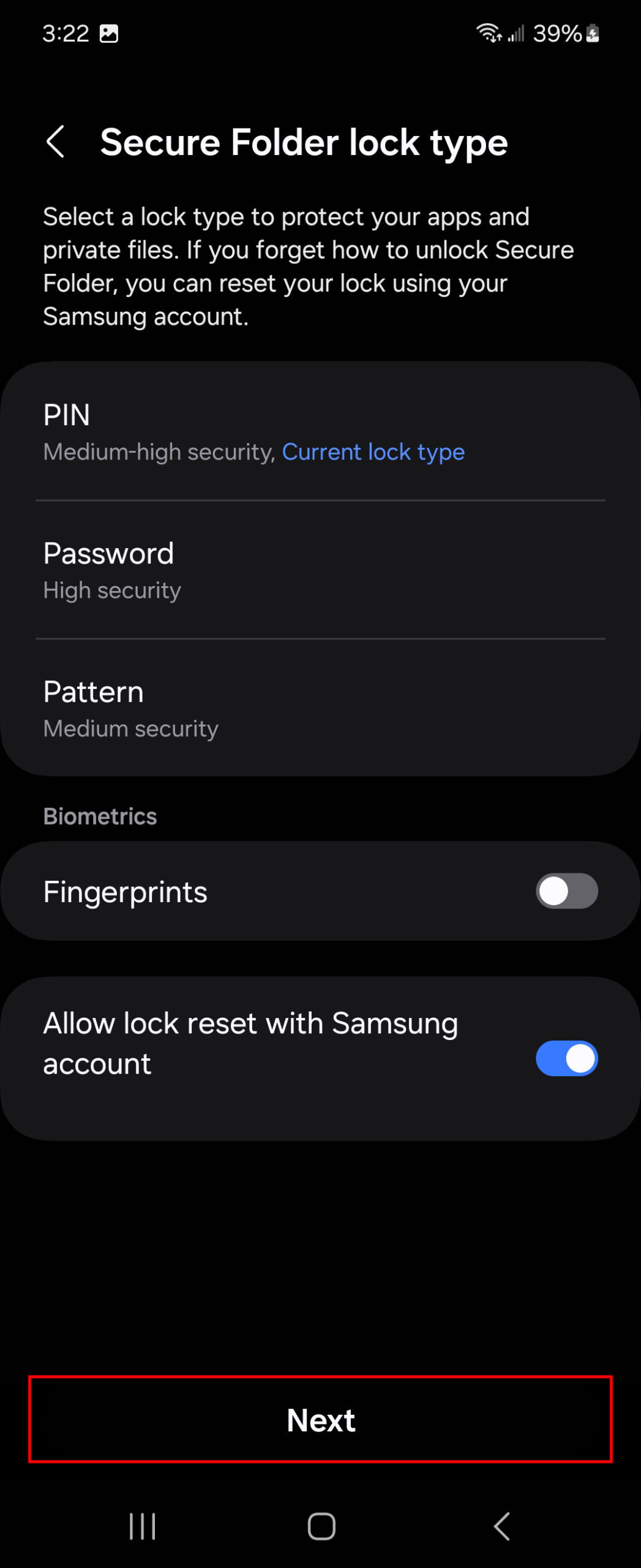This screenshot has width=641, height=1568.
Task: Pick Pattern as the lock type
Action: 320,708
